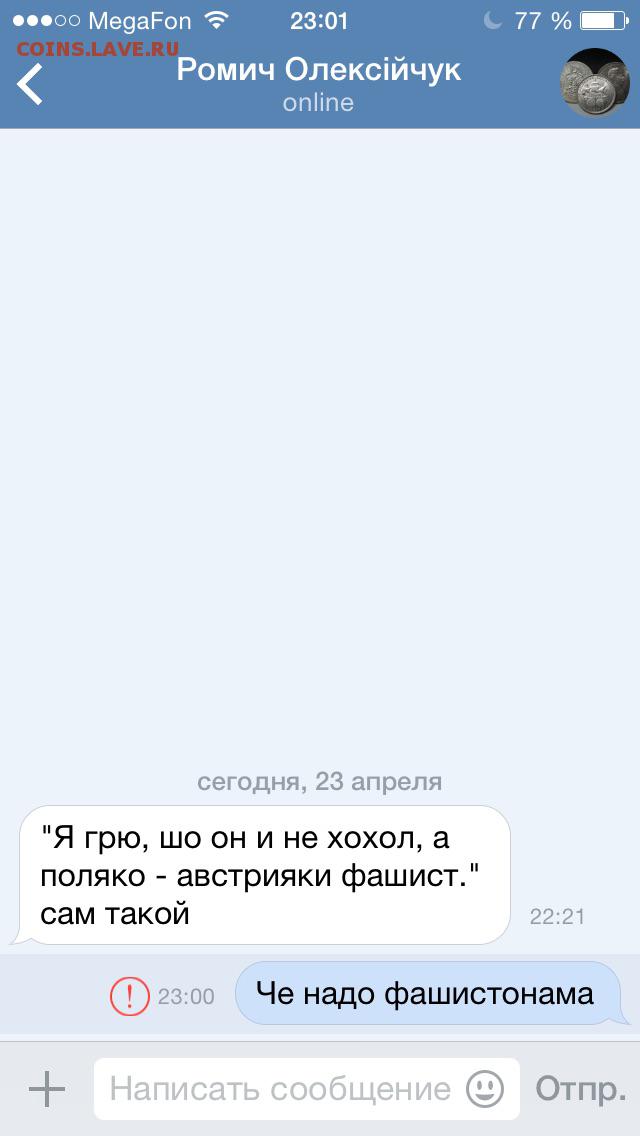Go back using the header arrow

pyautogui.click(x=30, y=84)
